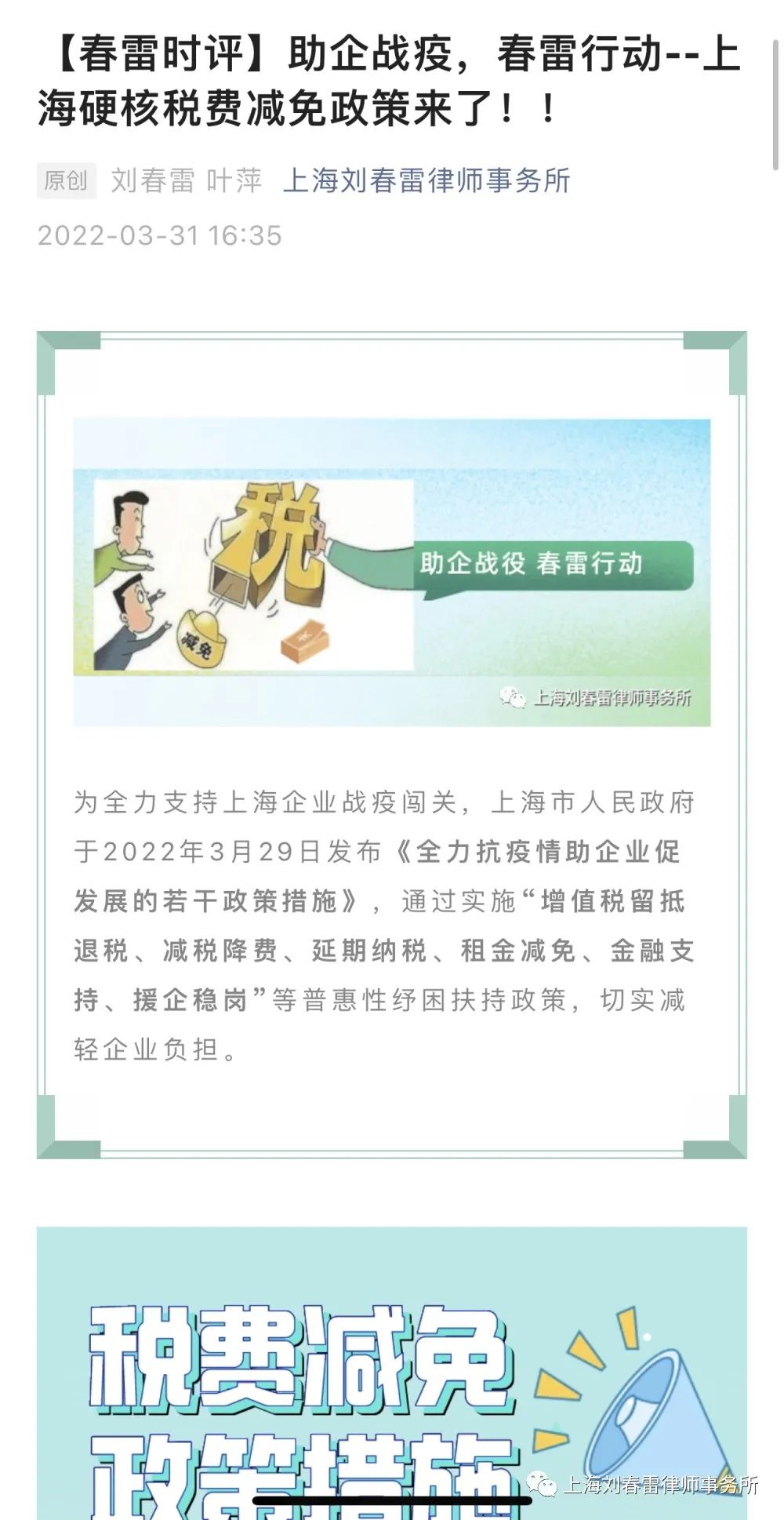View the 助企战役 春雷行动 banner image
The height and width of the screenshot is (1520, 784).
point(392,572)
